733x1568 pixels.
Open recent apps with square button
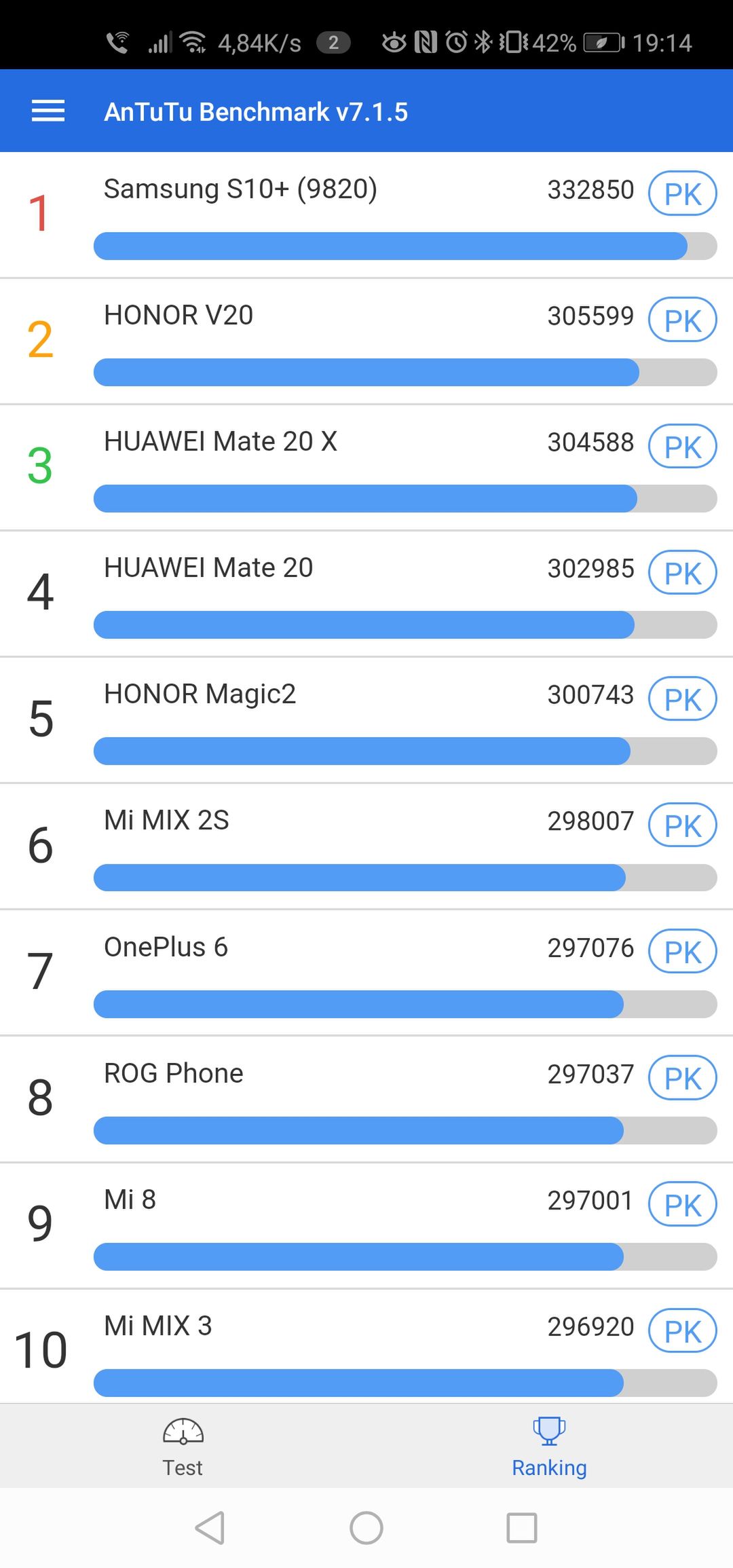(x=522, y=1528)
